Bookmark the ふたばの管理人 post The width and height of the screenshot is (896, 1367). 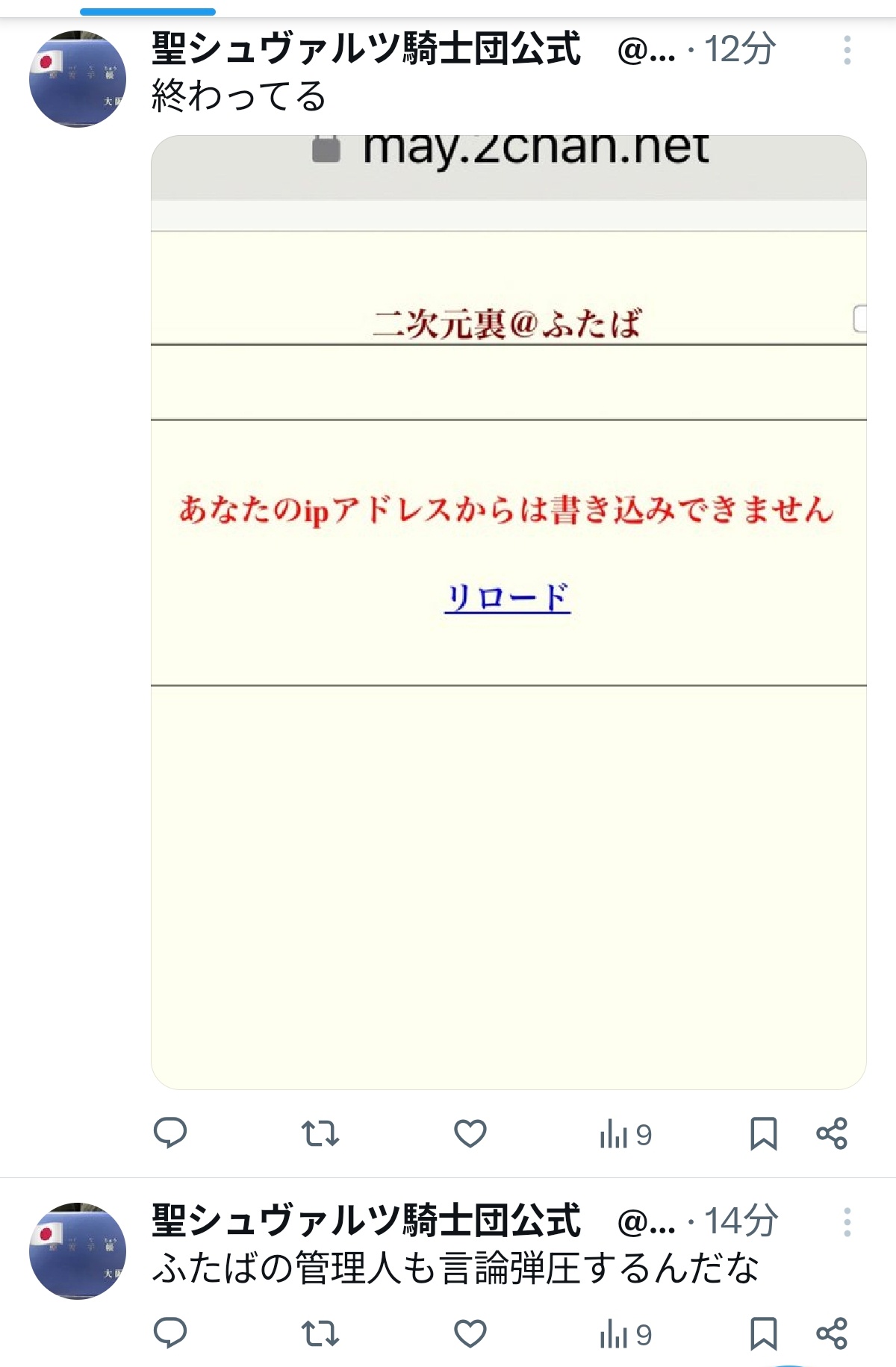pyautogui.click(x=763, y=1333)
